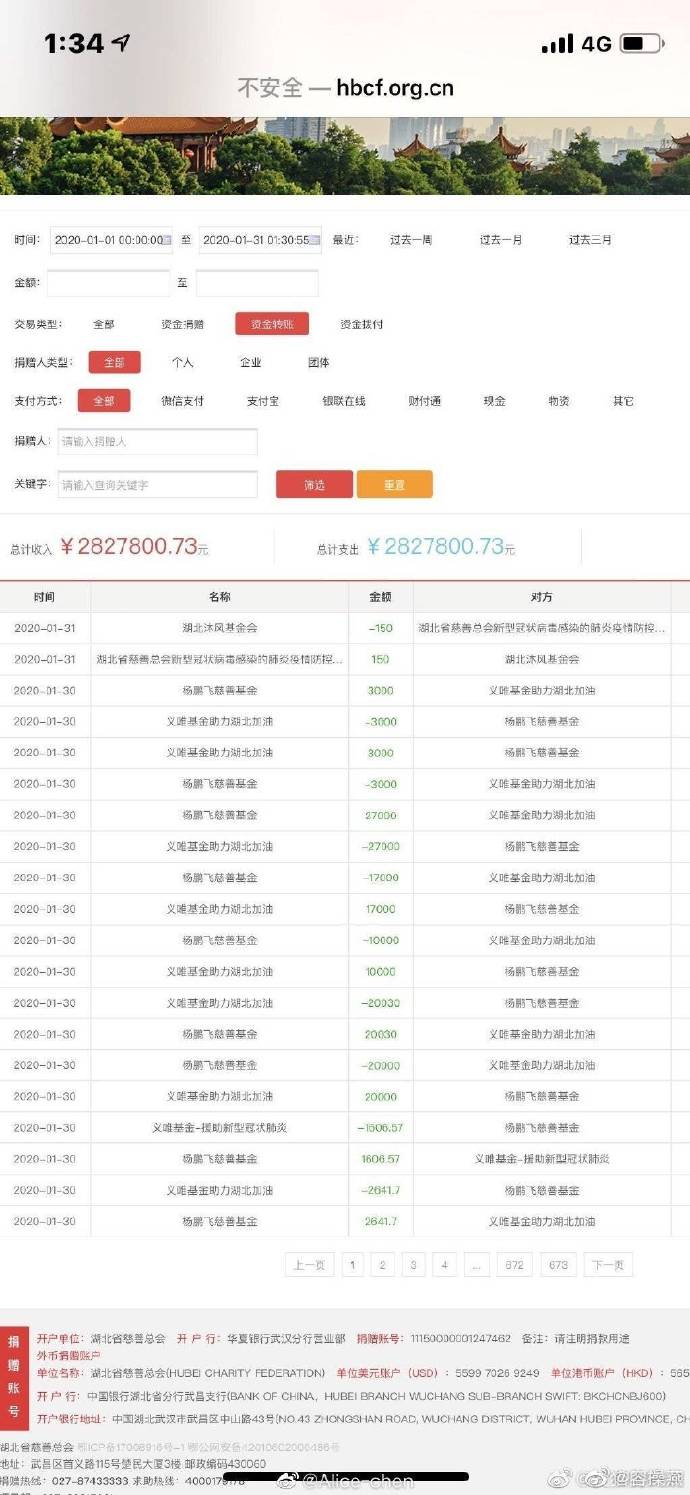Reset filters with the 重置 button
690x1495 pixels.
pos(394,485)
